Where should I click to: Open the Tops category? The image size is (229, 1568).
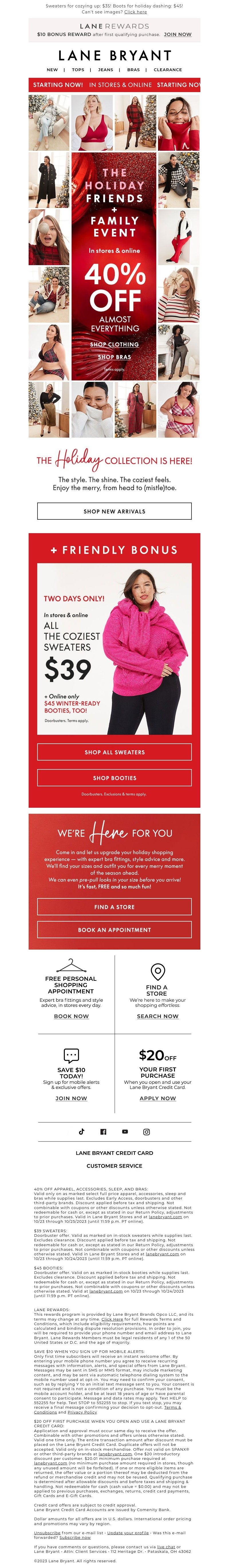point(78,70)
